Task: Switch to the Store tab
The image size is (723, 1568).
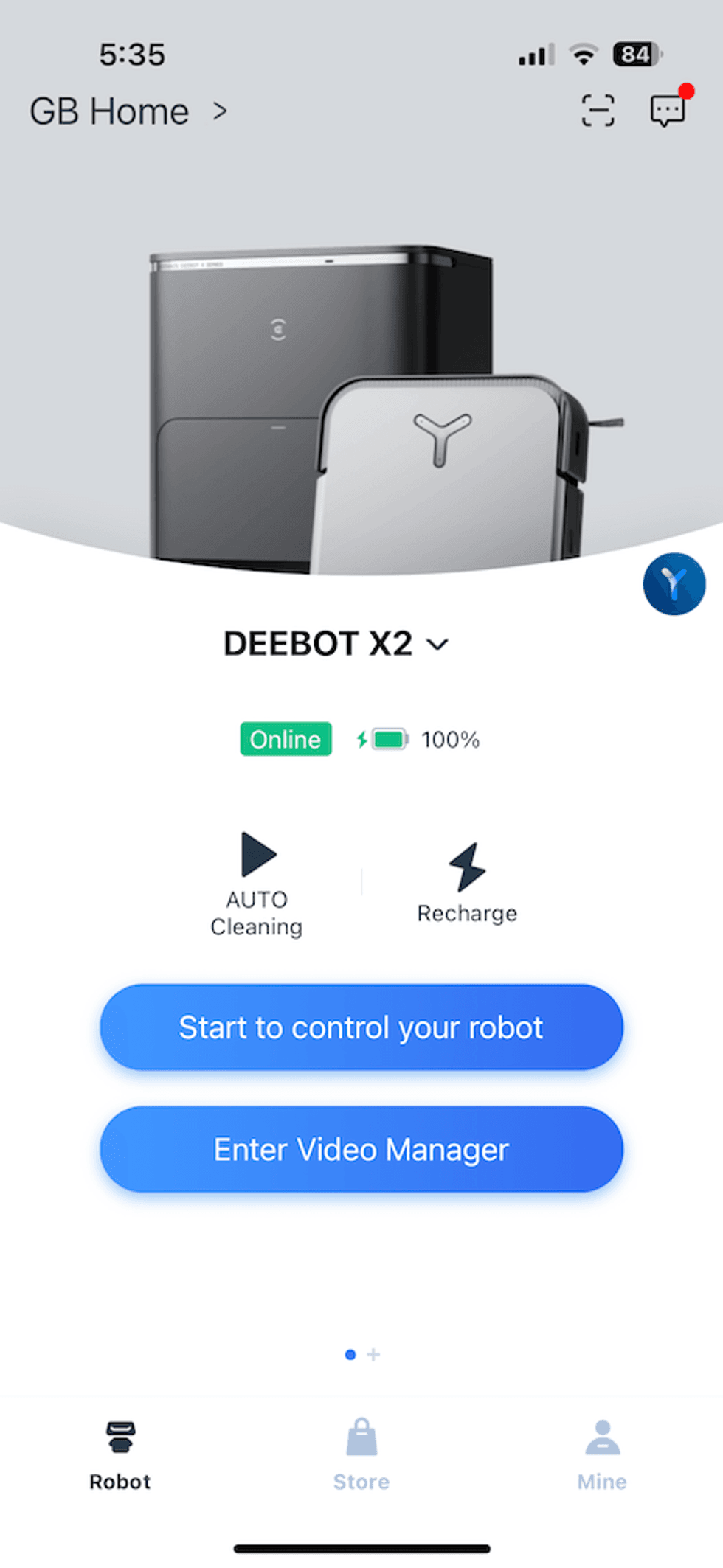Action: tap(361, 1454)
